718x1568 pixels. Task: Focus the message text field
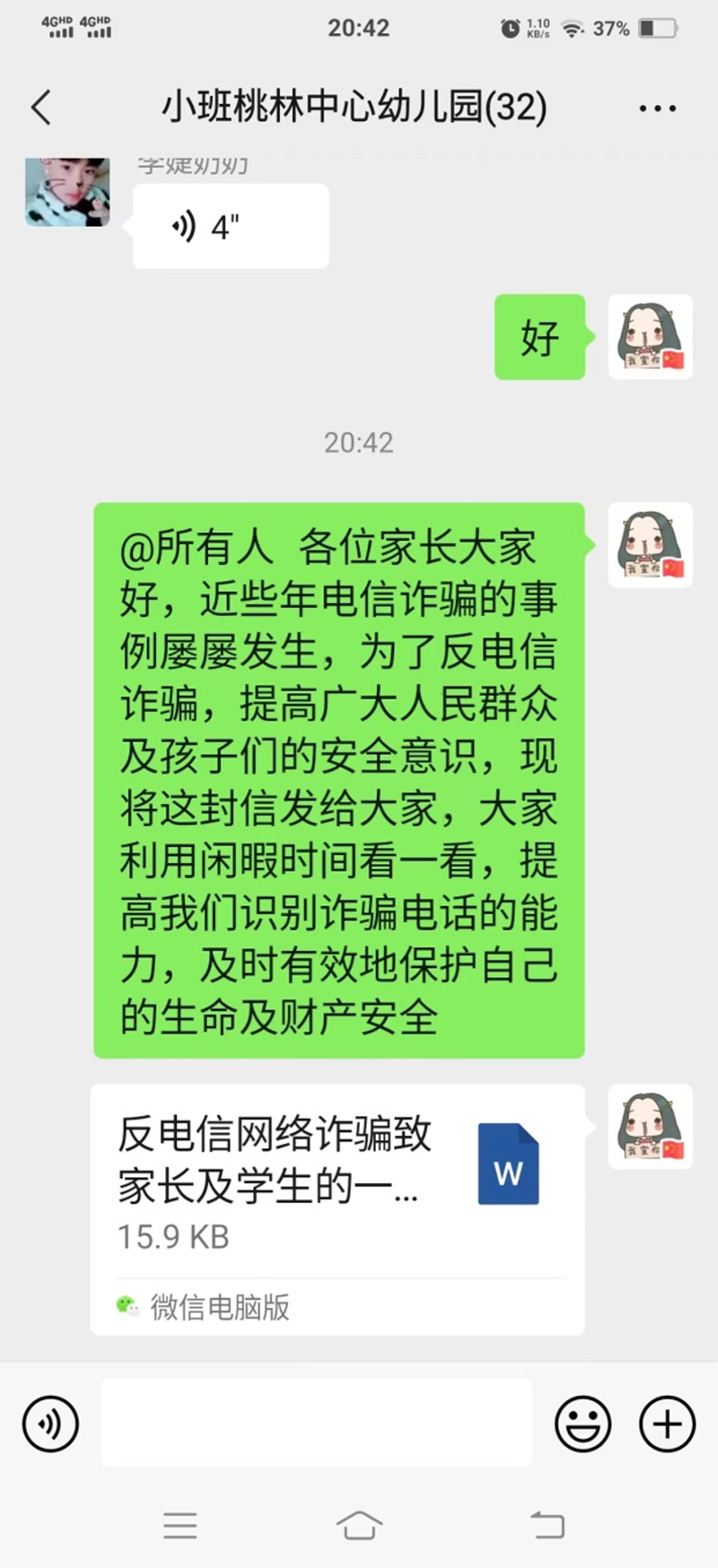316,1424
